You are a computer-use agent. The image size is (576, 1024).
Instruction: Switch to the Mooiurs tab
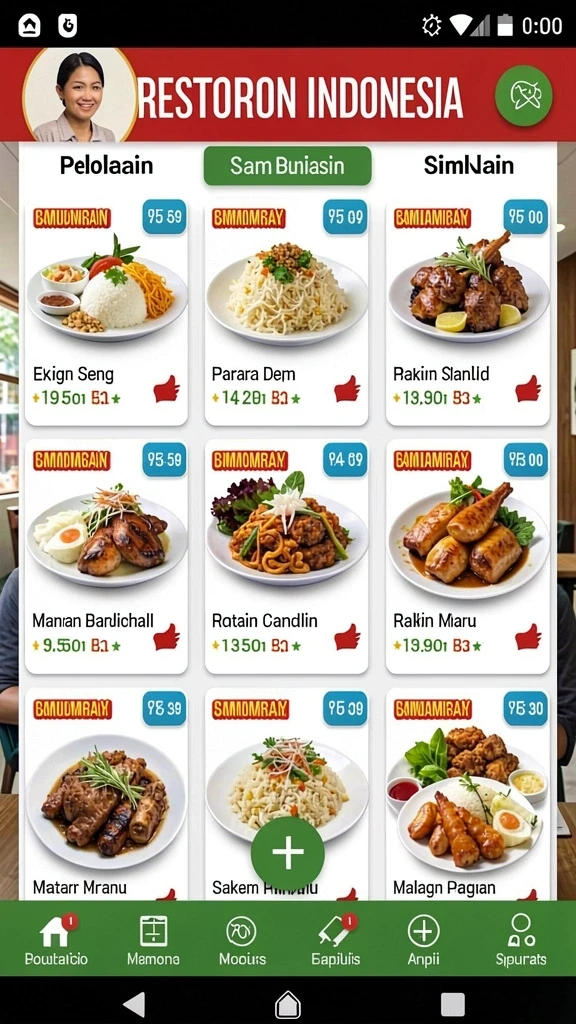242,939
